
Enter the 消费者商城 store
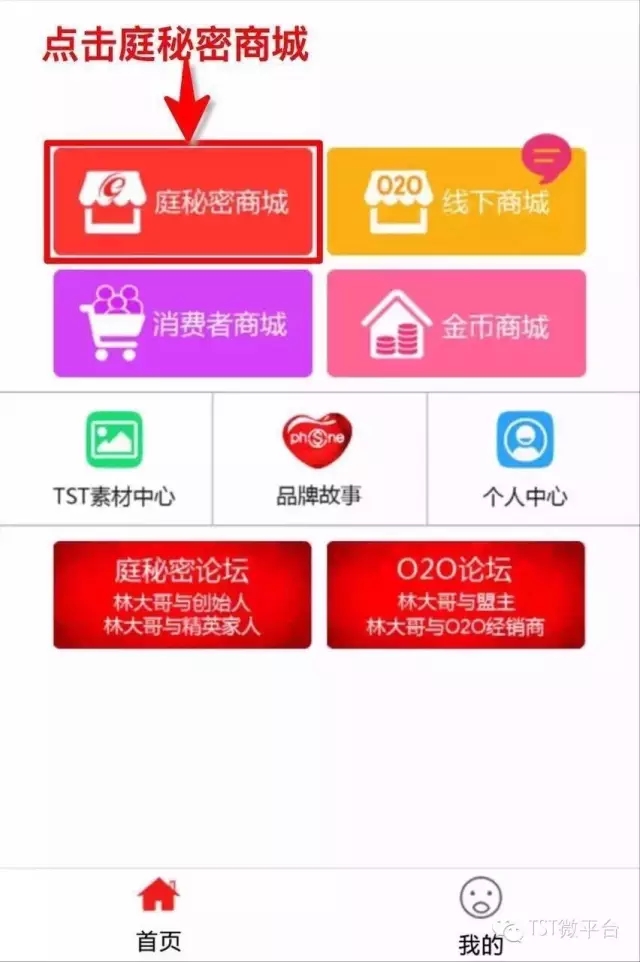pos(183,323)
